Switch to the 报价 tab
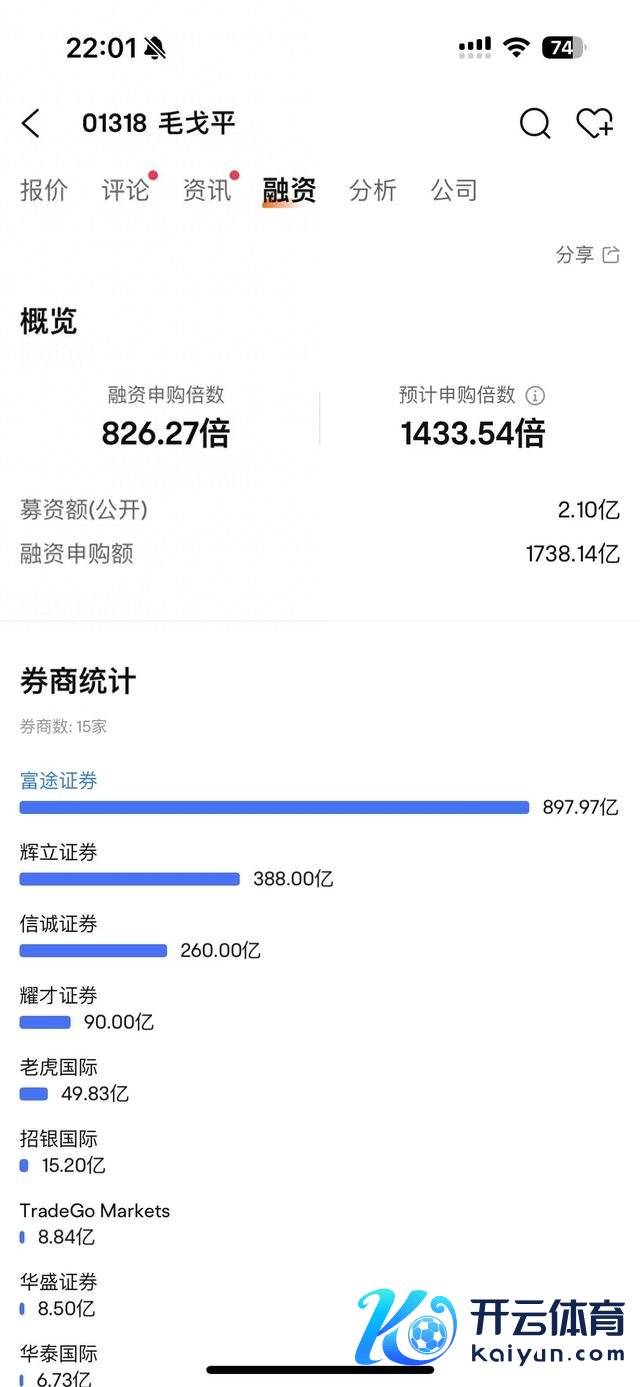 (x=44, y=190)
